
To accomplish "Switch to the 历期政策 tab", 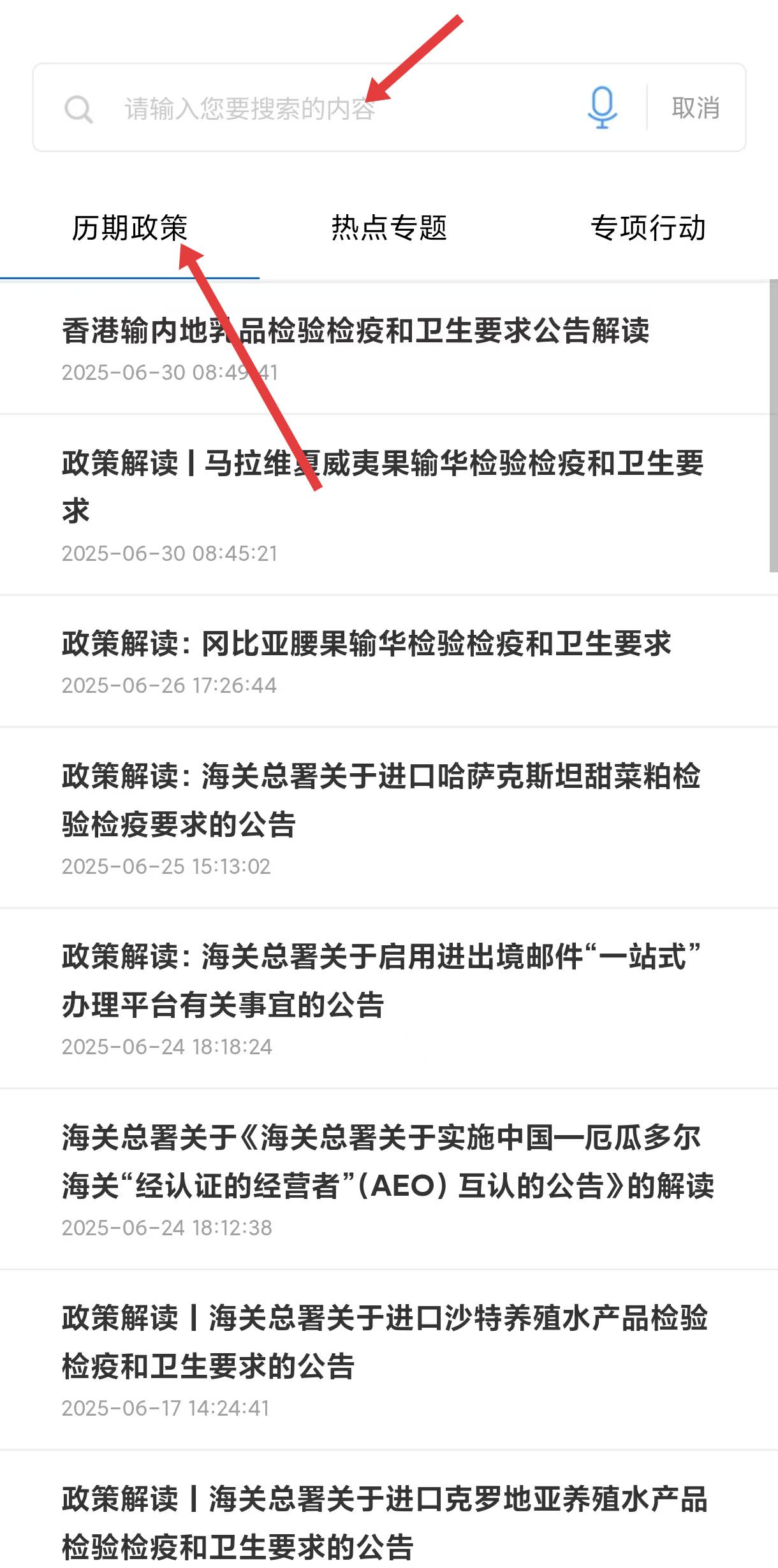I will (129, 228).
